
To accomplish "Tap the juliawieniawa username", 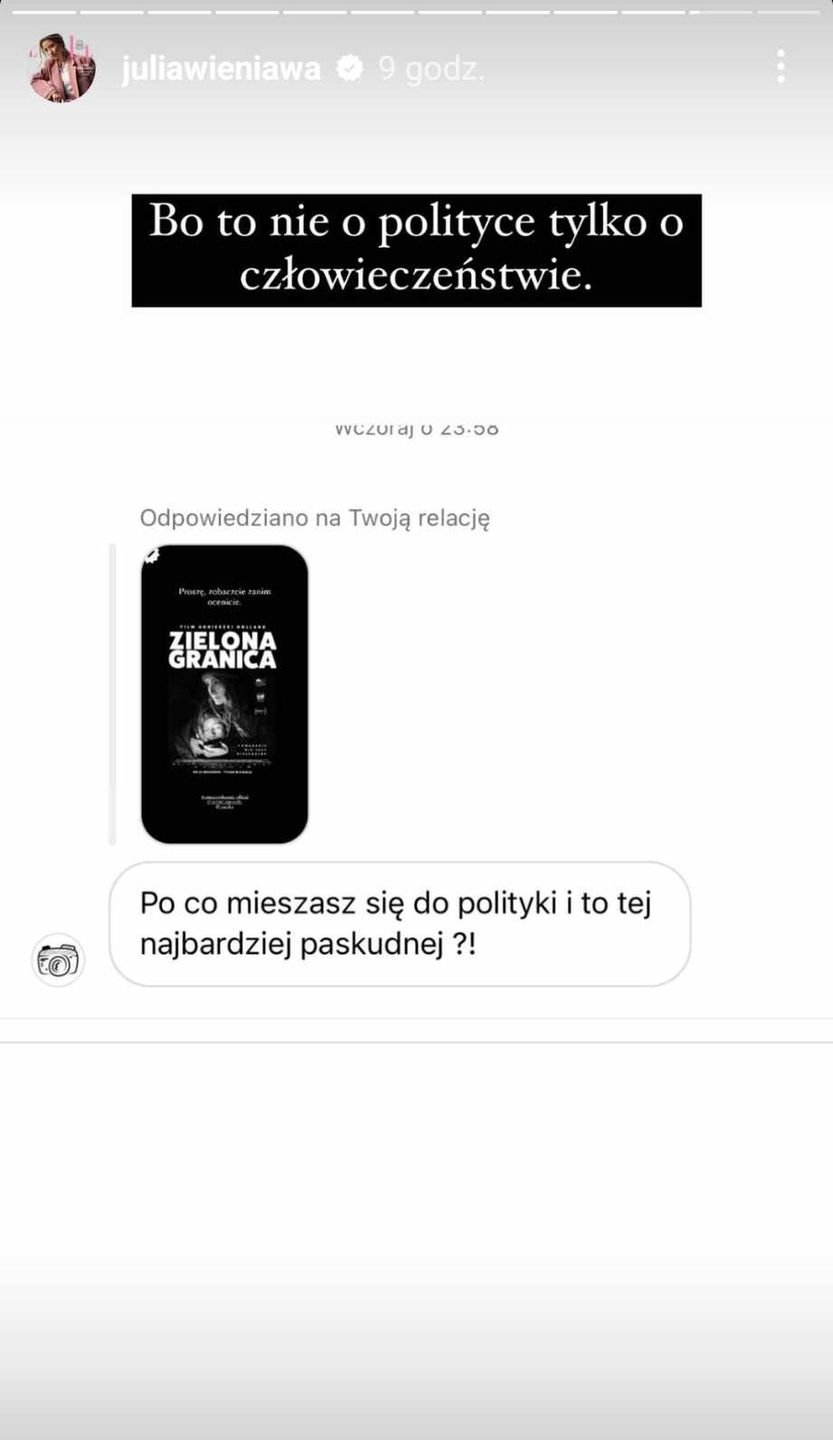I will (x=221, y=68).
